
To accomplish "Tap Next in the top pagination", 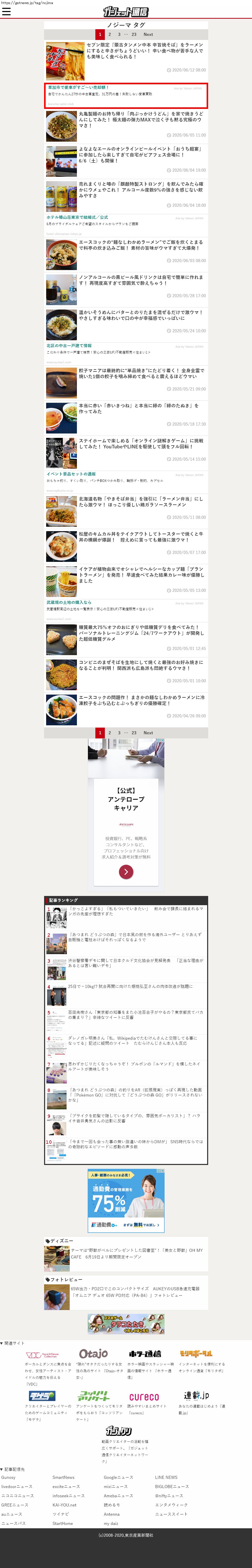I will click(x=148, y=35).
